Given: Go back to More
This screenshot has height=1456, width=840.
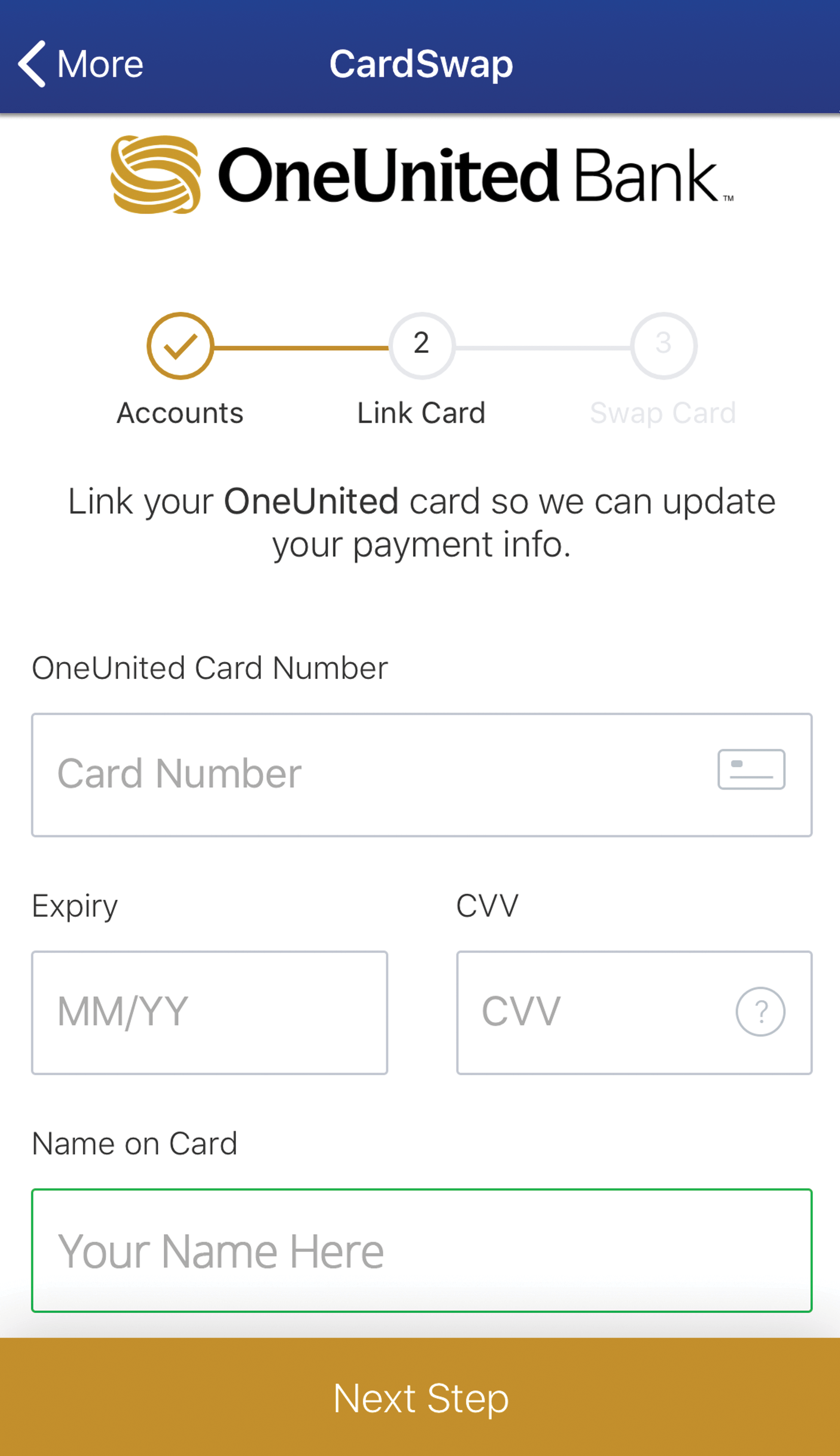Looking at the screenshot, I should tap(81, 63).
